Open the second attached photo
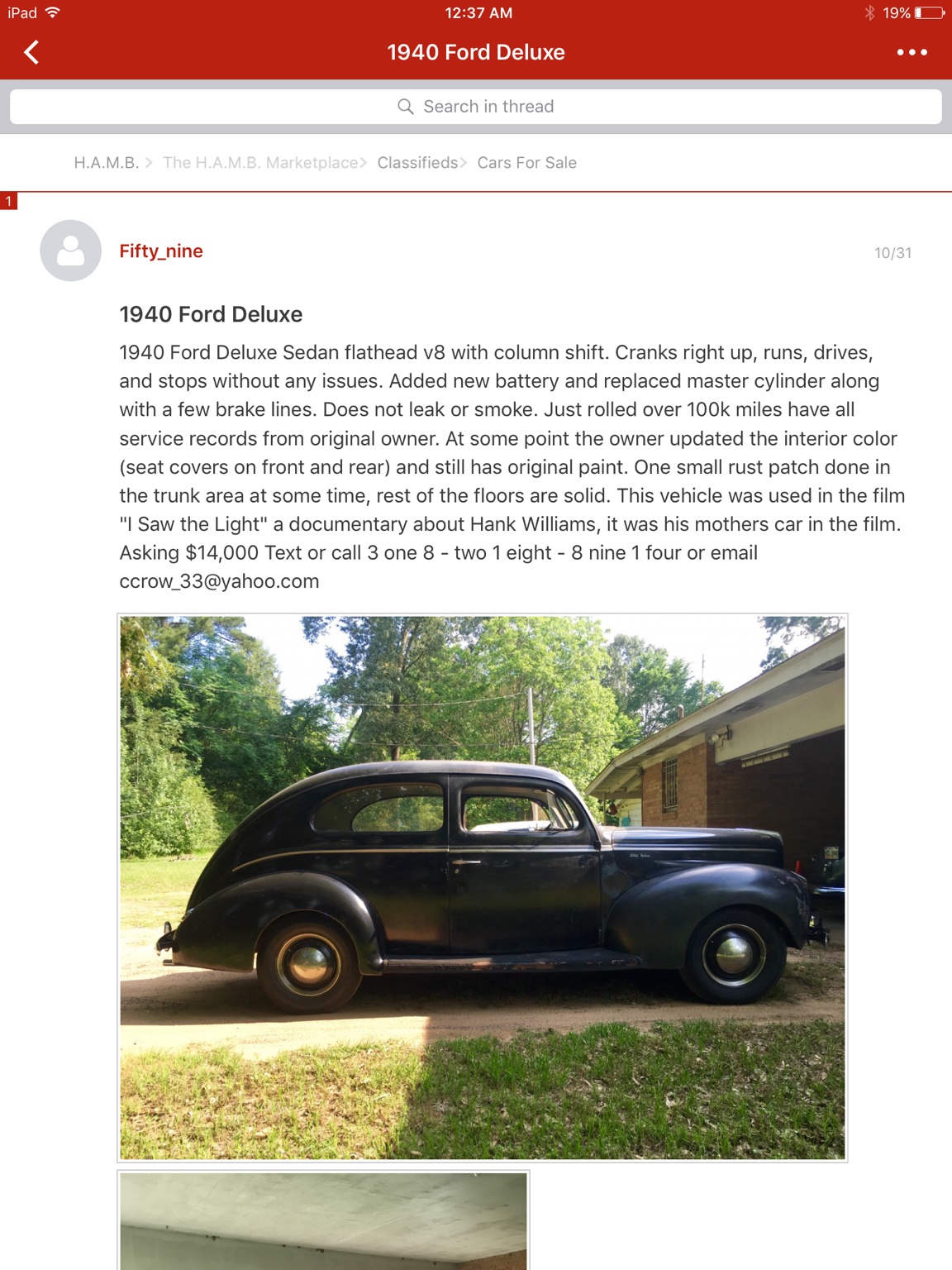Viewport: 952px width, 1270px height. click(x=323, y=1220)
